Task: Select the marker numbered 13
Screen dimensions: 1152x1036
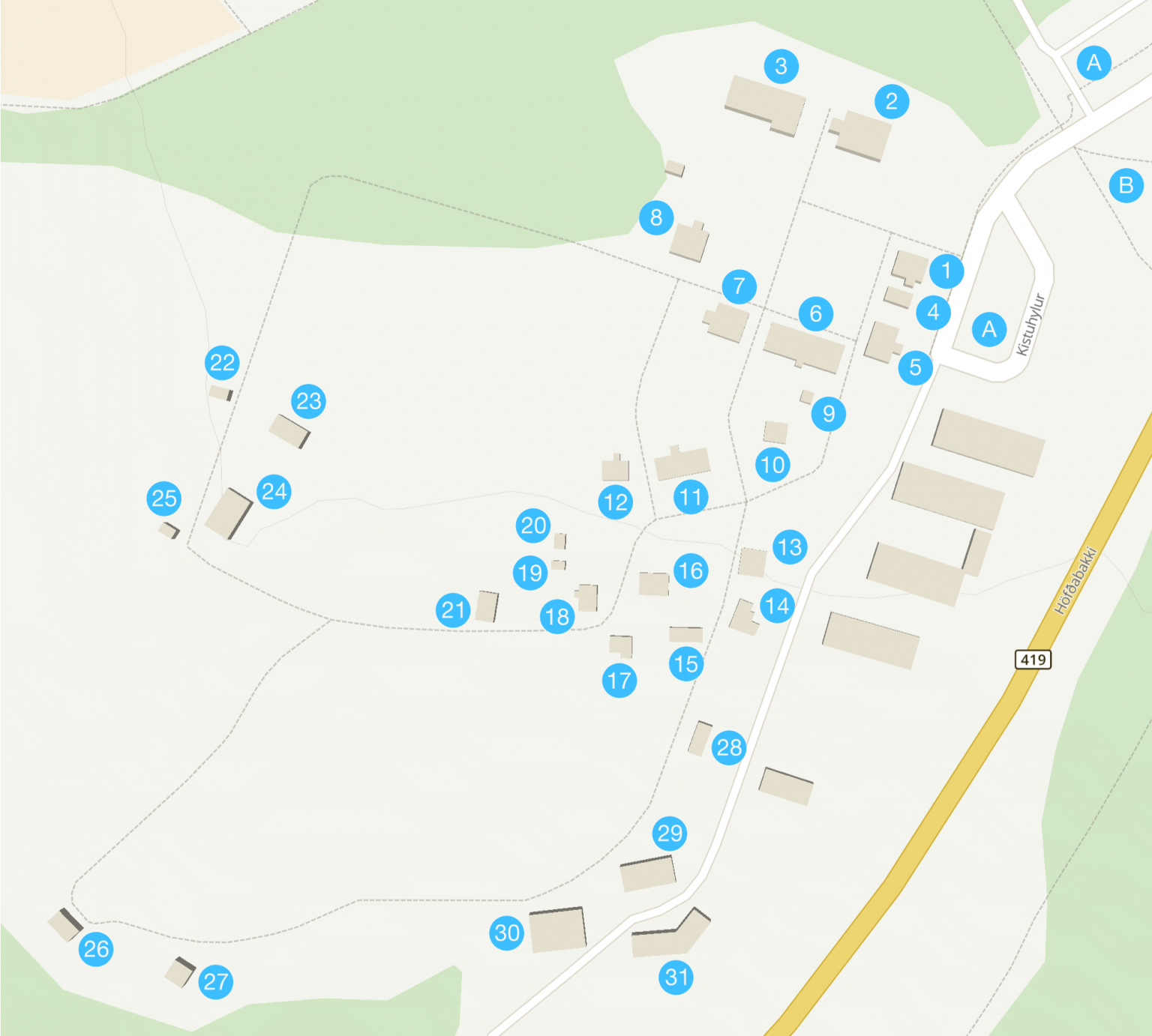Action: click(x=790, y=547)
